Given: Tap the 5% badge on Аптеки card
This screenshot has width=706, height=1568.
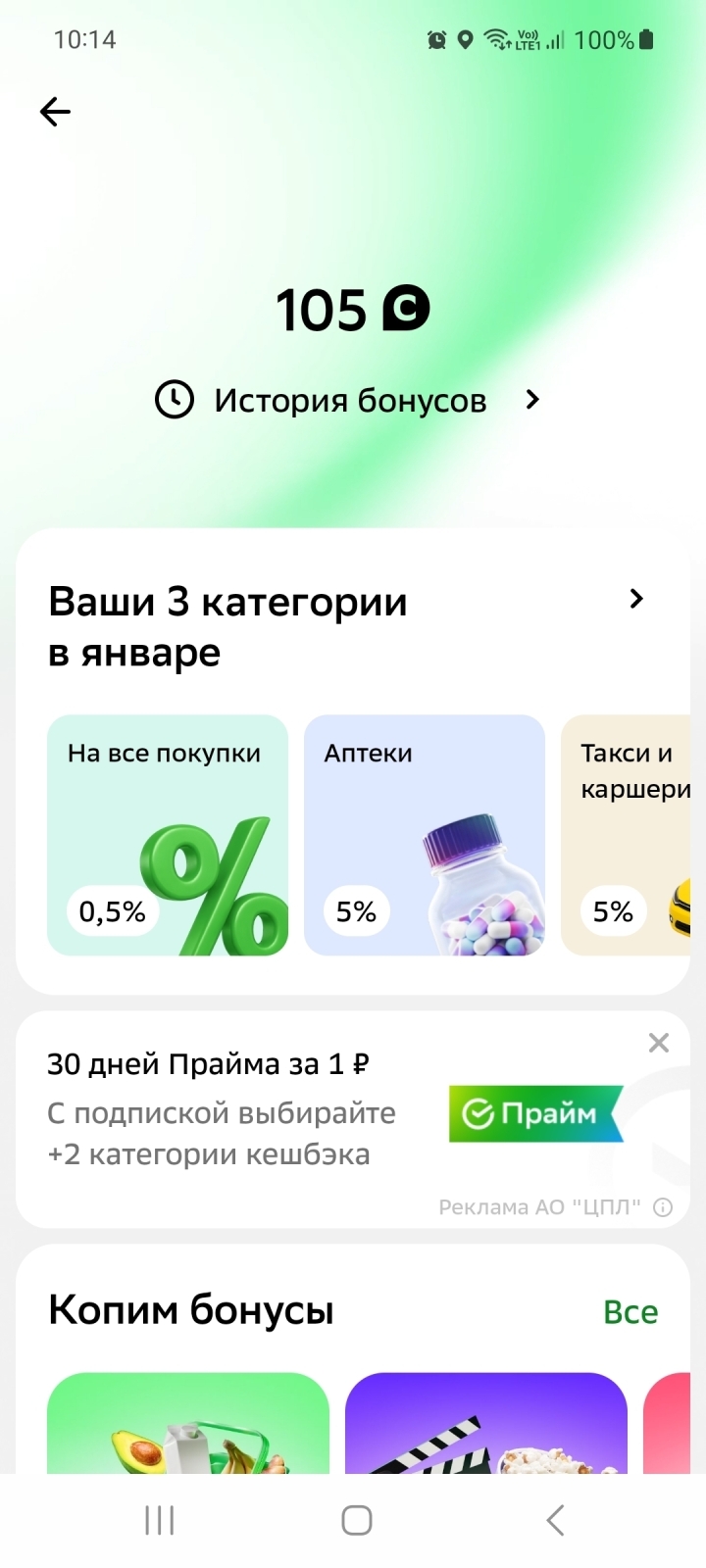Looking at the screenshot, I should tap(354, 910).
